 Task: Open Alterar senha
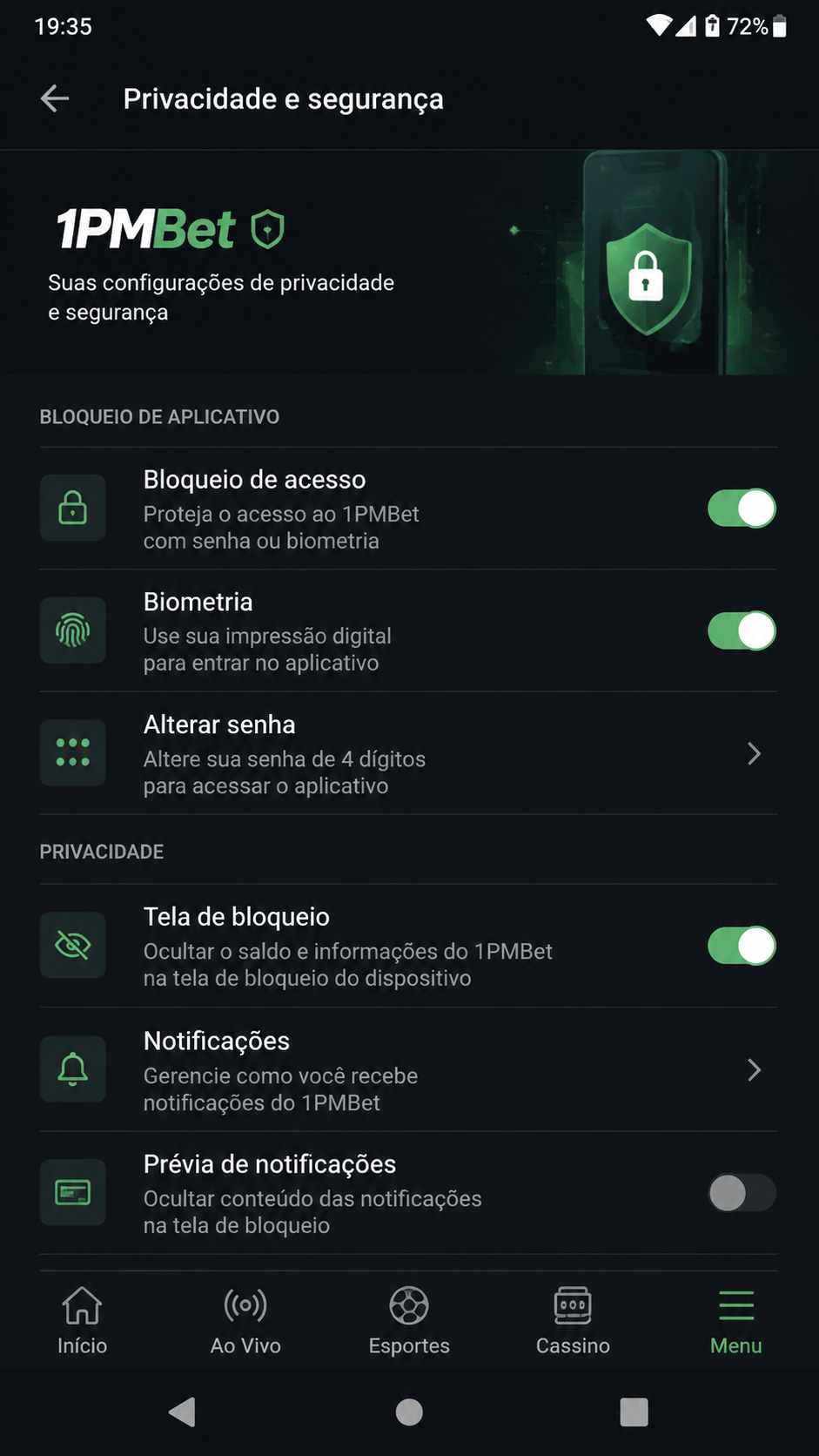tap(408, 754)
